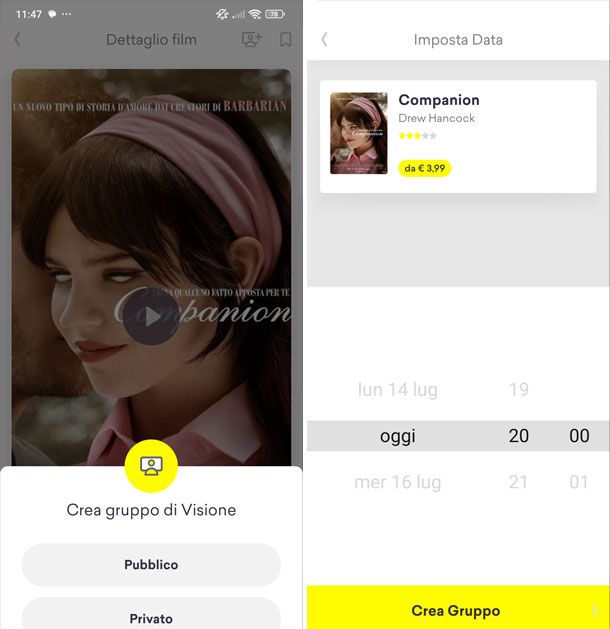Screen dimensions: 610x629
Task: Pick minute 01 in the time picker
Action: [x=579, y=482]
